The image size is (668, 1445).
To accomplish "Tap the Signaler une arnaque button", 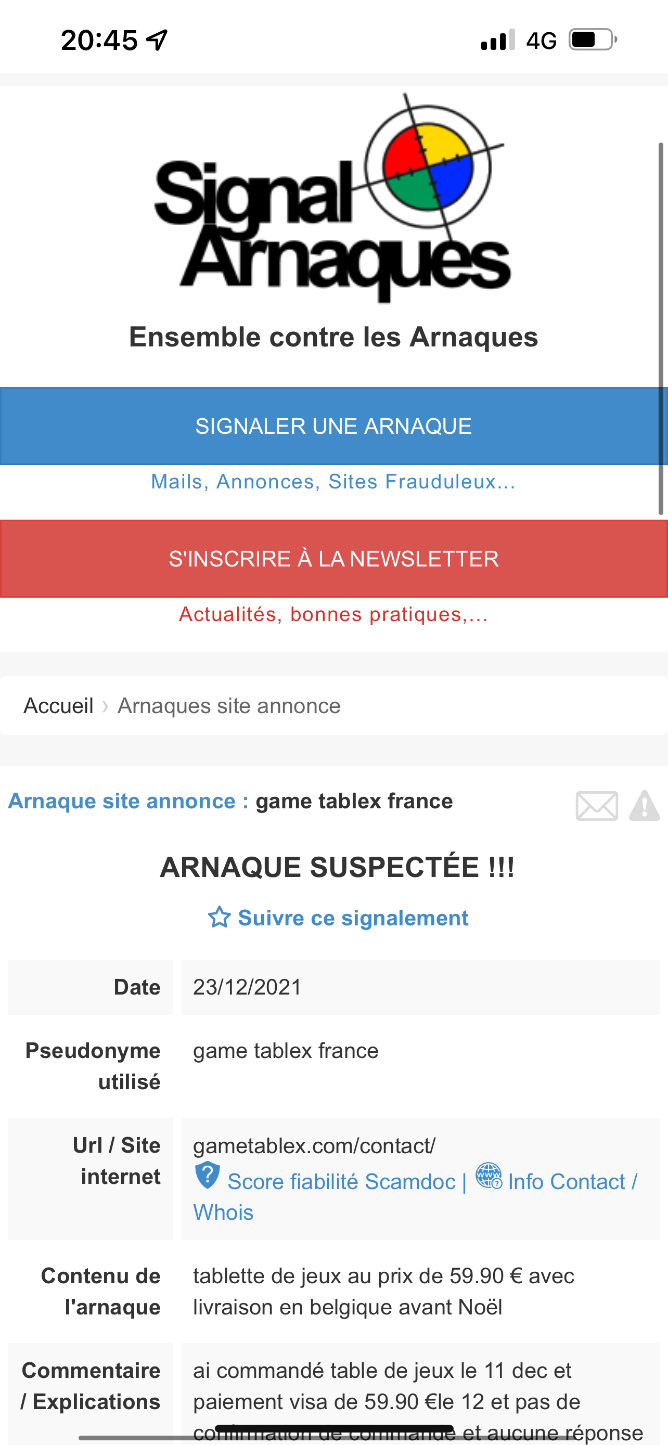I will [333, 426].
